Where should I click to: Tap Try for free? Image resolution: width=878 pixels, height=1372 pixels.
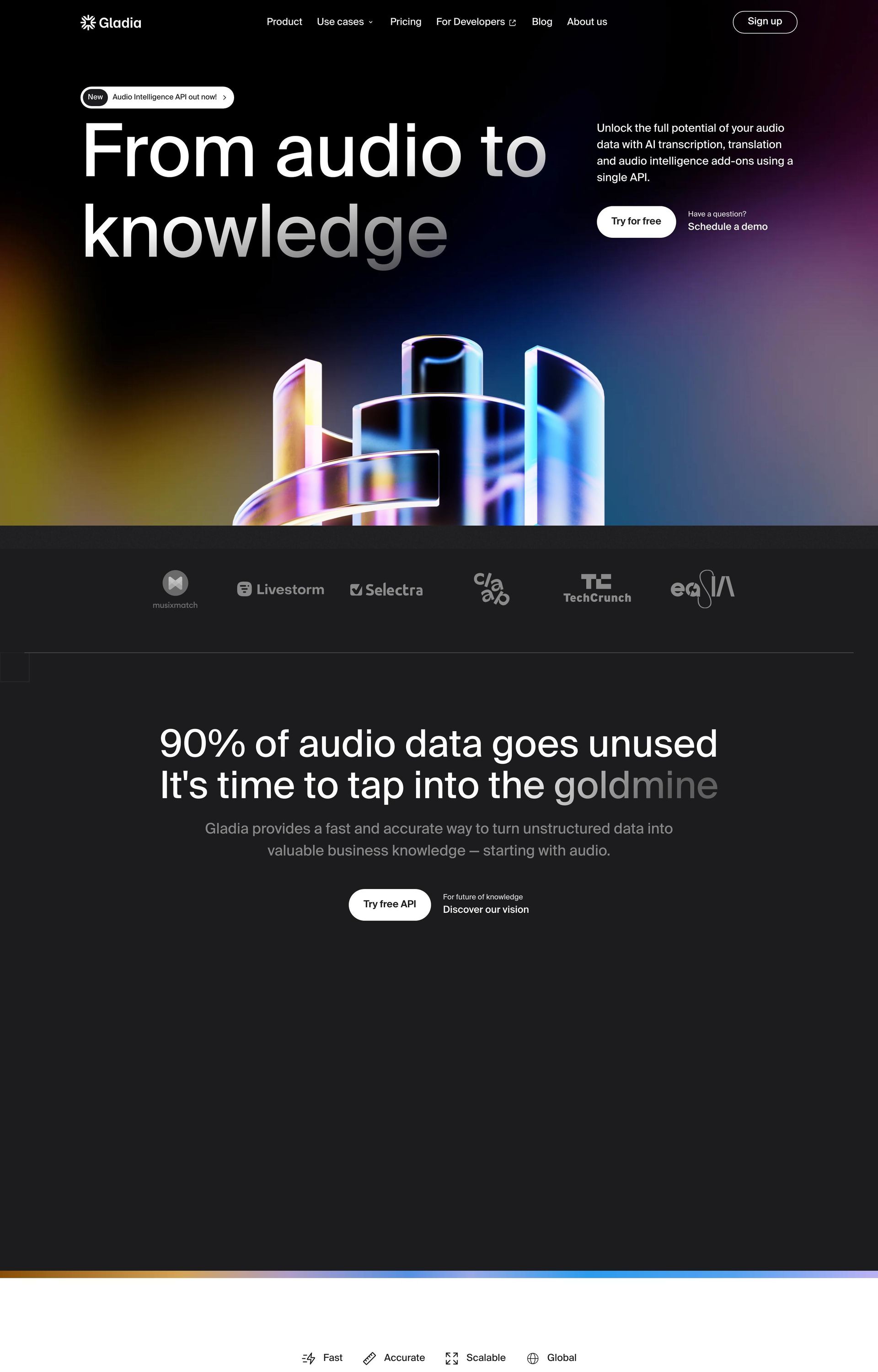[x=636, y=221]
